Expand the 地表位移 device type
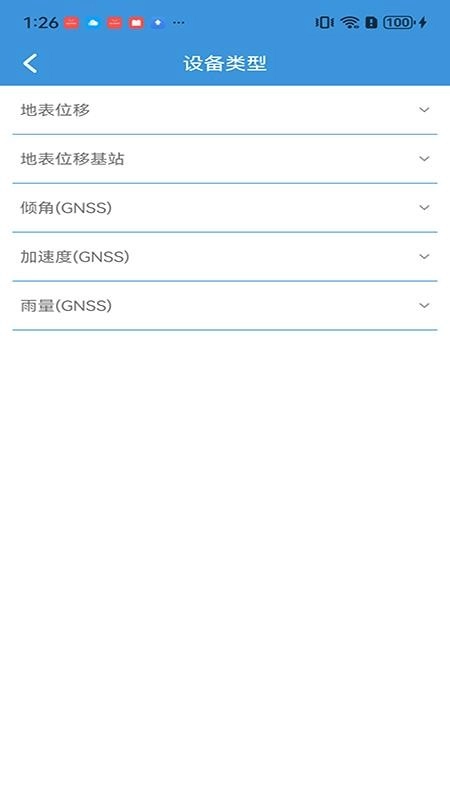 [x=224, y=110]
